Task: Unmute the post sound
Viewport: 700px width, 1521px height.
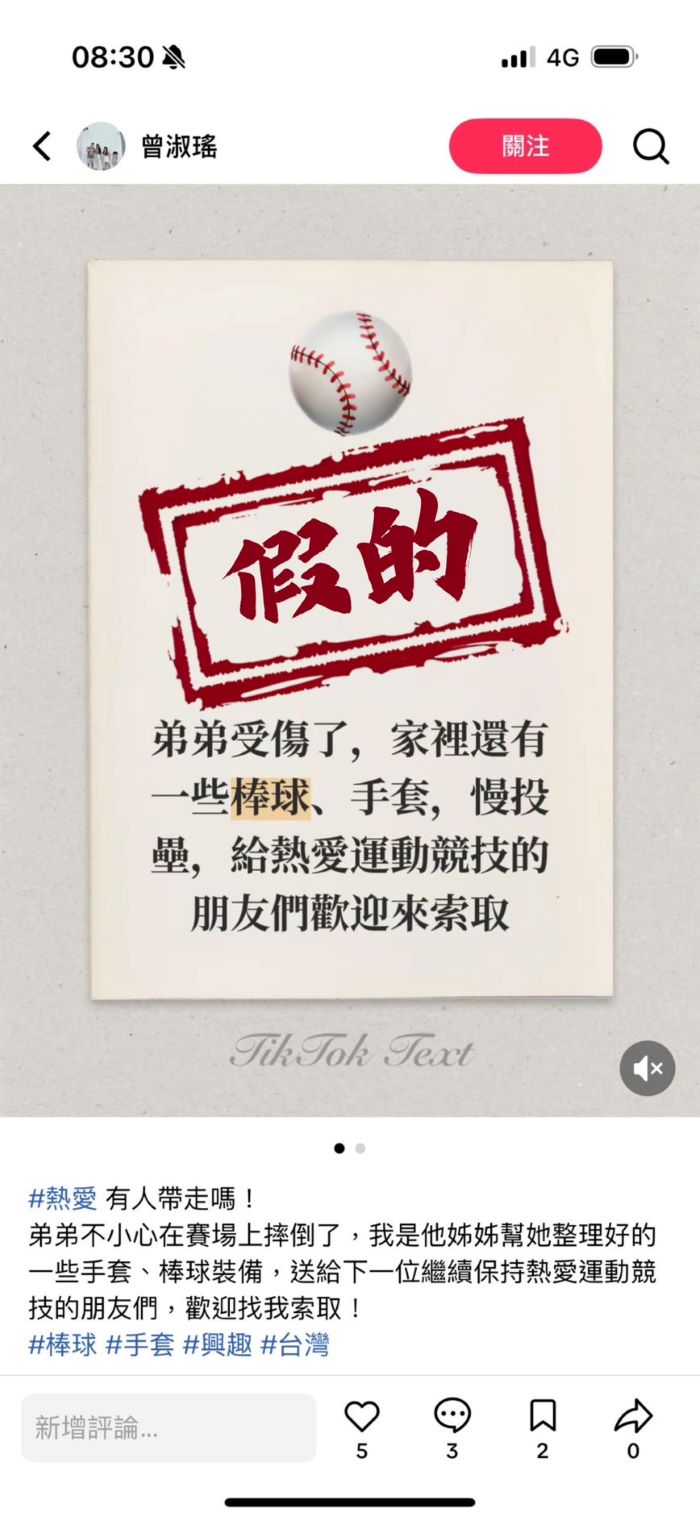Action: (x=647, y=1068)
